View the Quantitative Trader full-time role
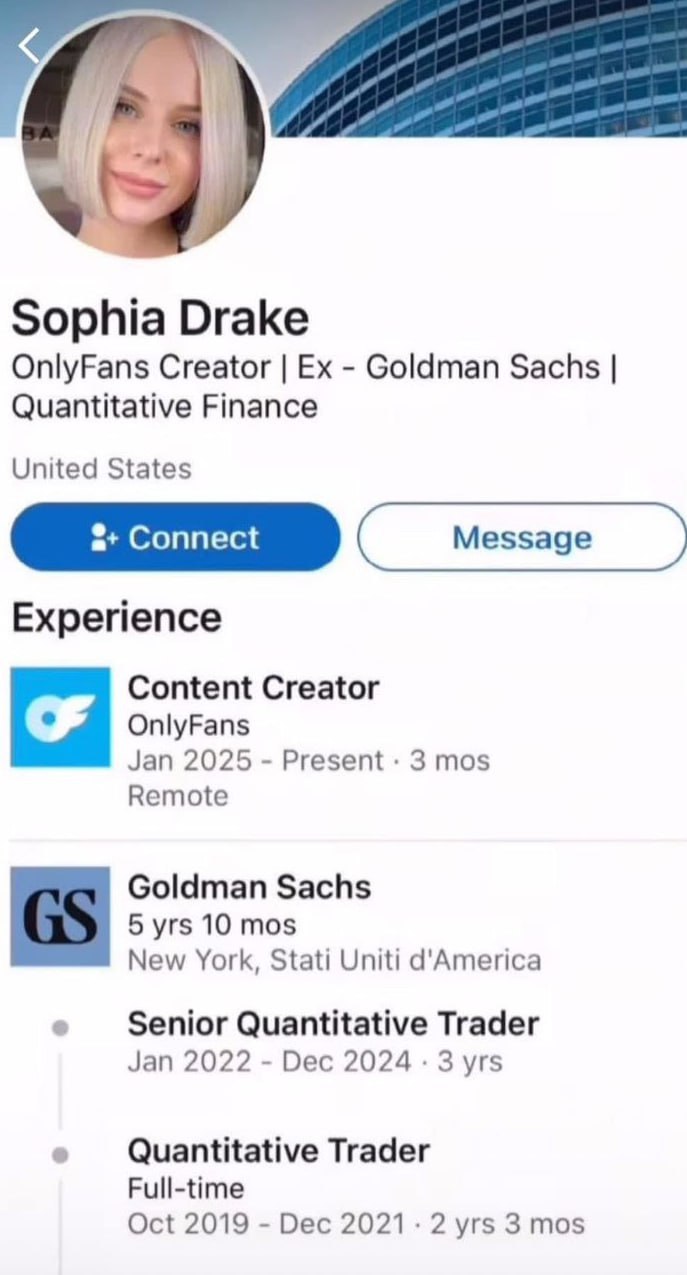The width and height of the screenshot is (687, 1275). 278,1150
